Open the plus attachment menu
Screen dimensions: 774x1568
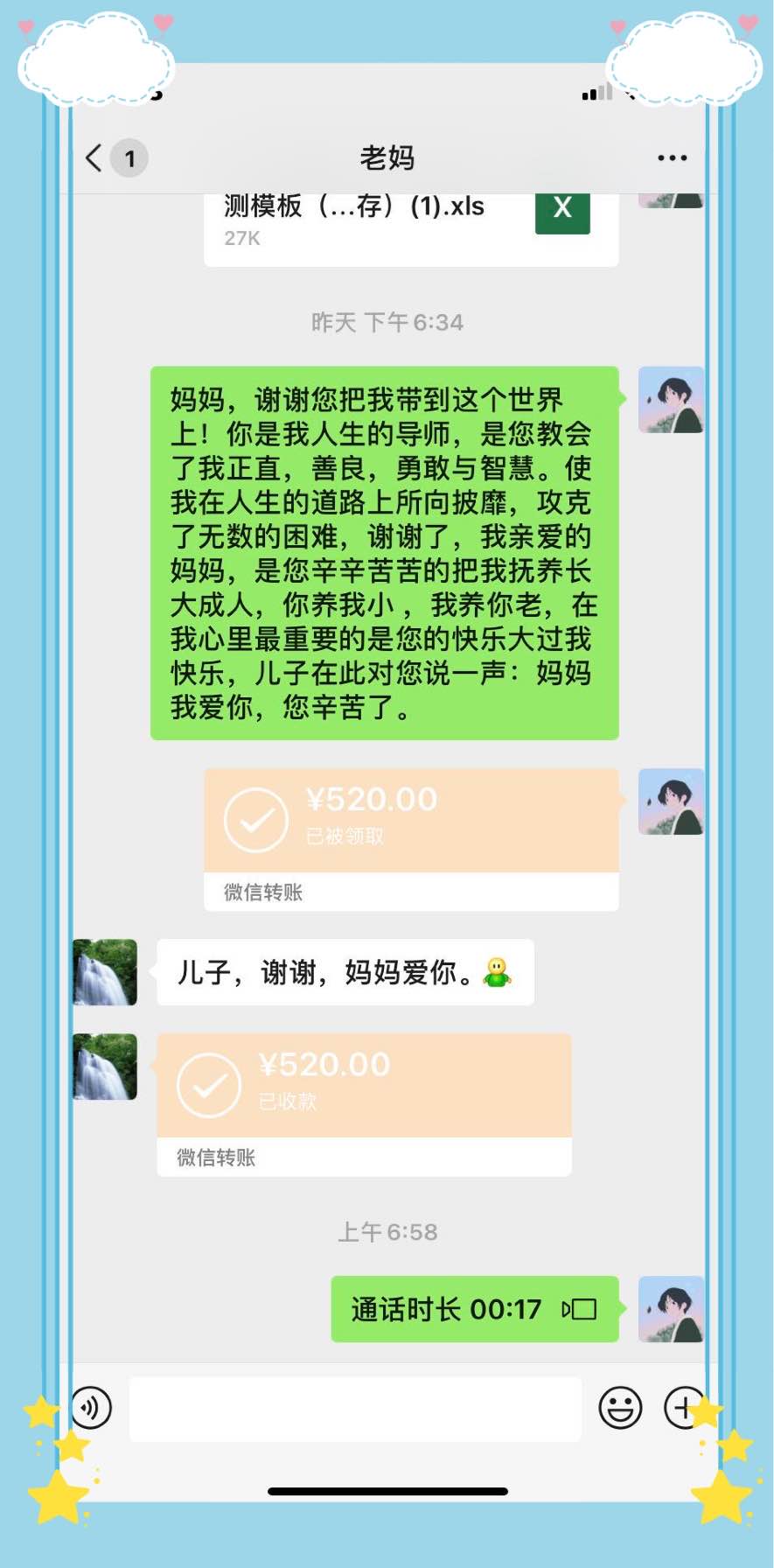pyautogui.click(x=684, y=1408)
